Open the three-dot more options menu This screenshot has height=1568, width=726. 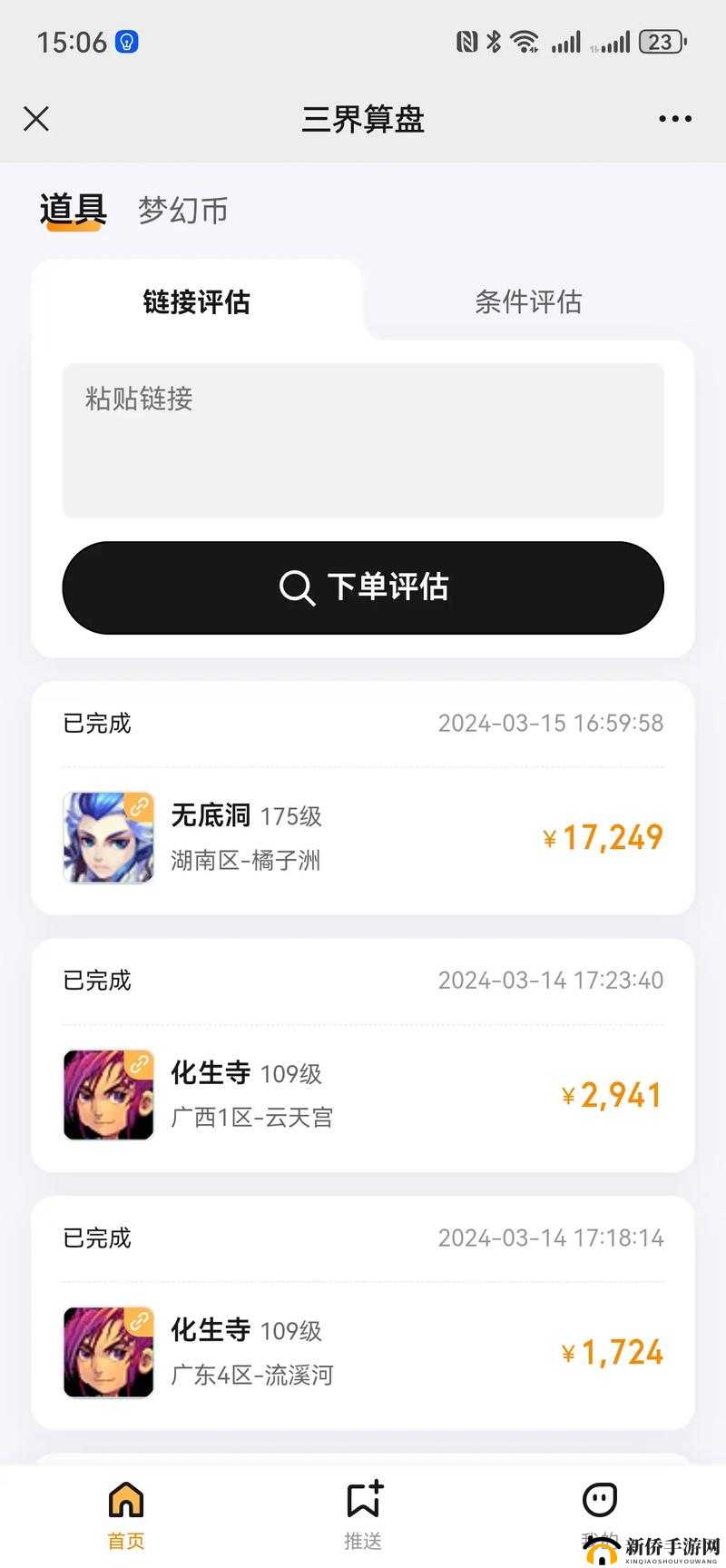(x=674, y=118)
